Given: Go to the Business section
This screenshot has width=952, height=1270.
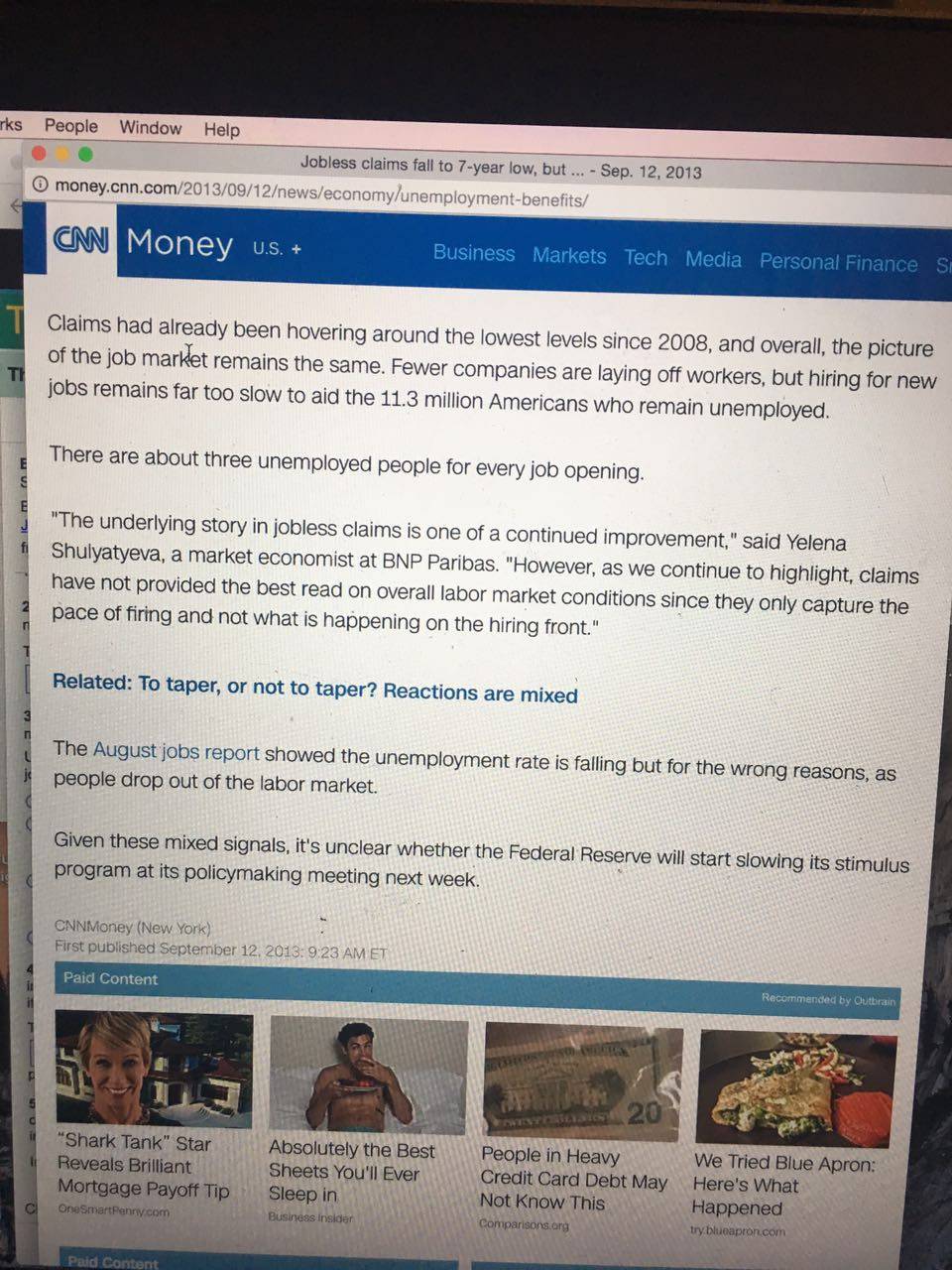Looking at the screenshot, I should [x=474, y=253].
